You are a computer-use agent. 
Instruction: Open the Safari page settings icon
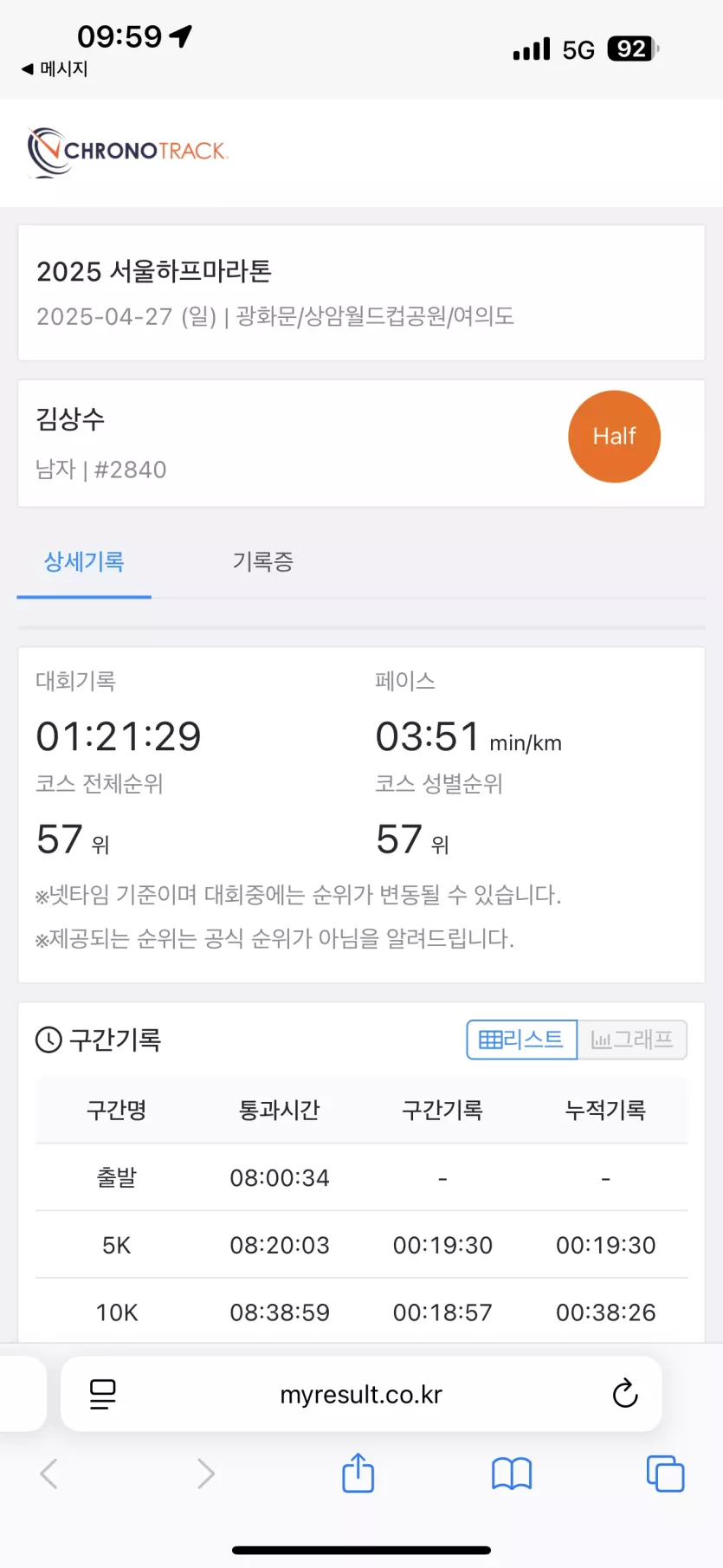(102, 1394)
